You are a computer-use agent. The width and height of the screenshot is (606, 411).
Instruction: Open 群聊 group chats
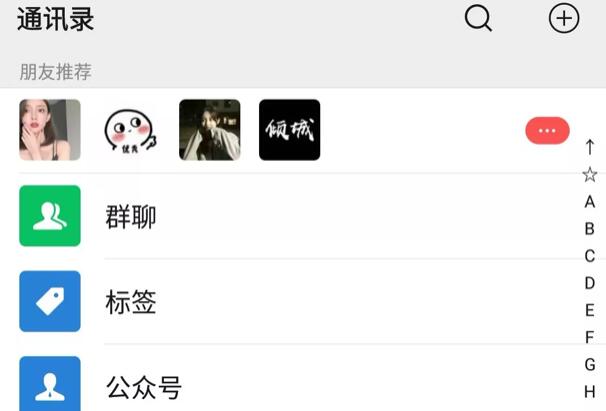(130, 216)
